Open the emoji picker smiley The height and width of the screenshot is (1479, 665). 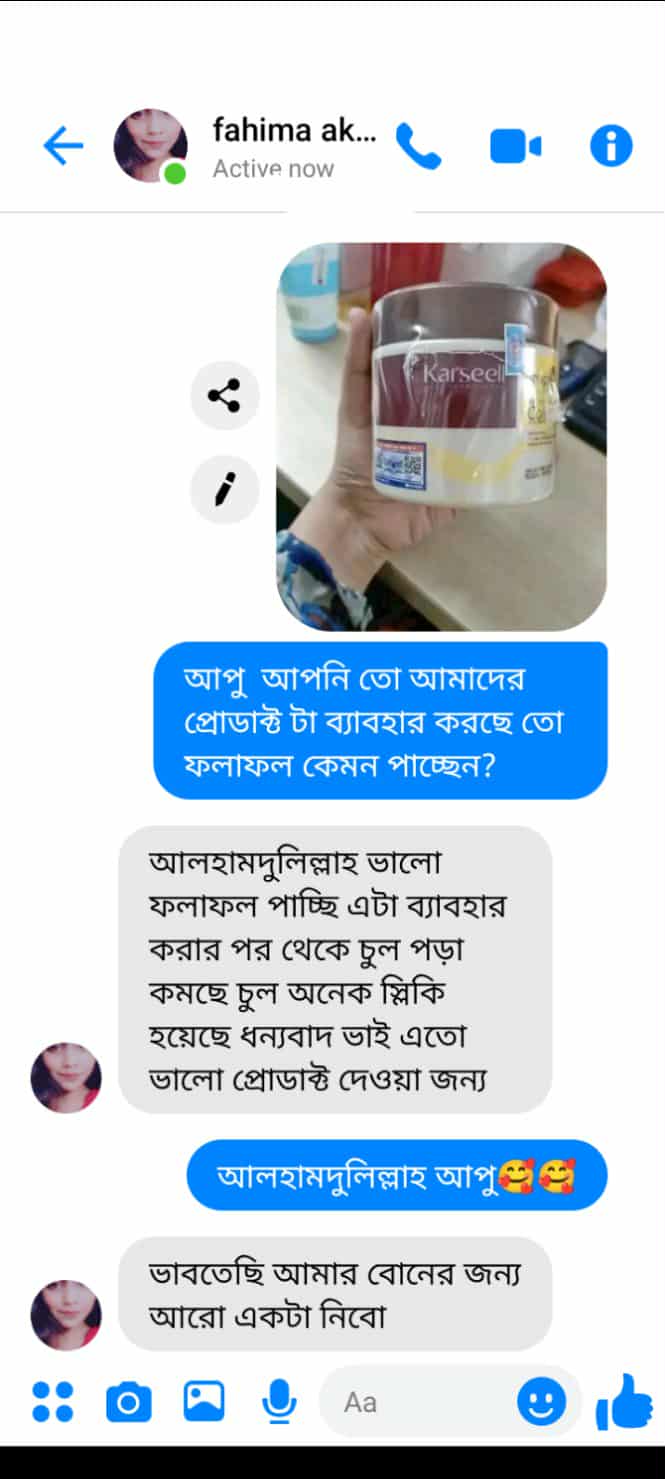point(541,1402)
